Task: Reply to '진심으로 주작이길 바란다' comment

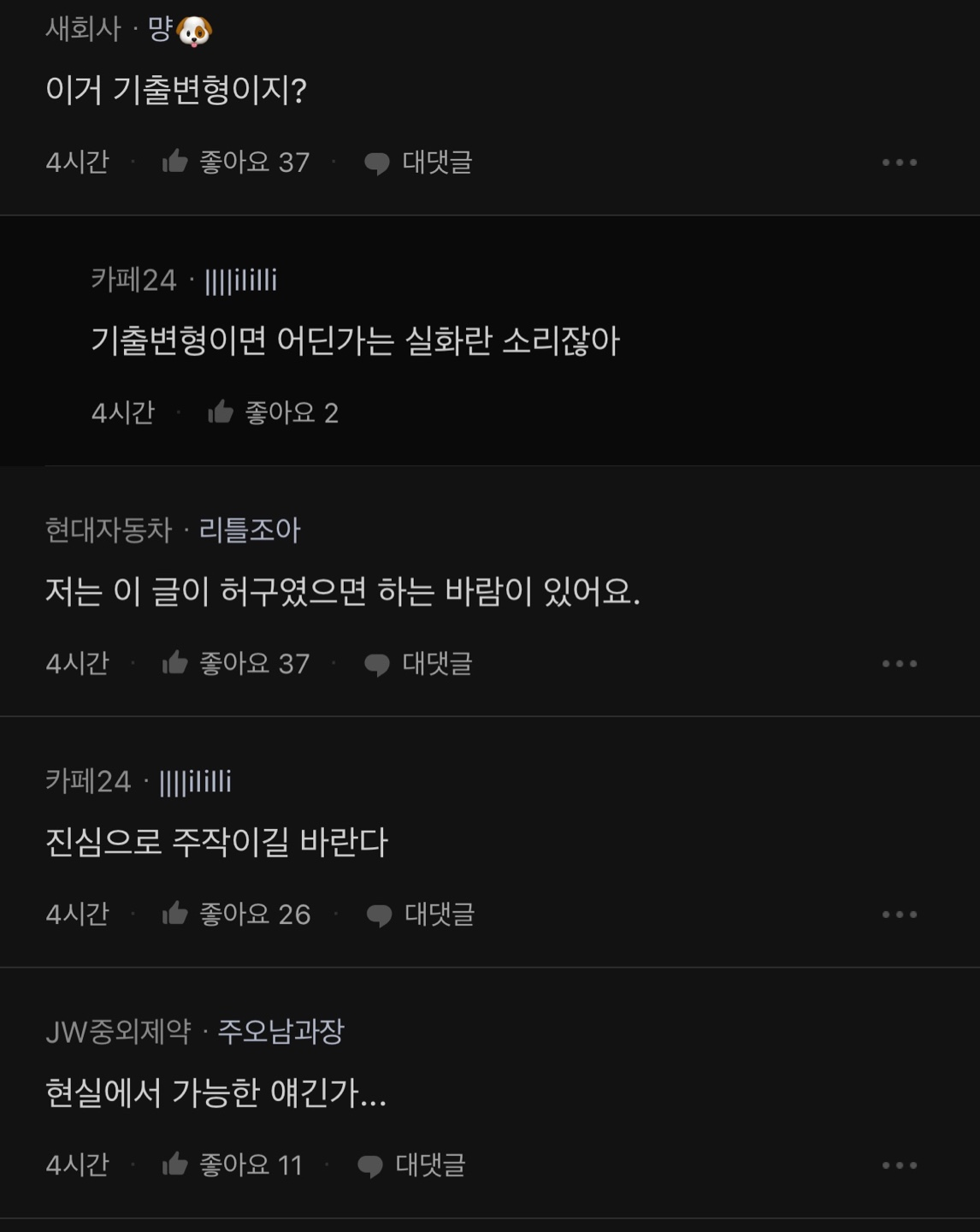Action: [420, 915]
